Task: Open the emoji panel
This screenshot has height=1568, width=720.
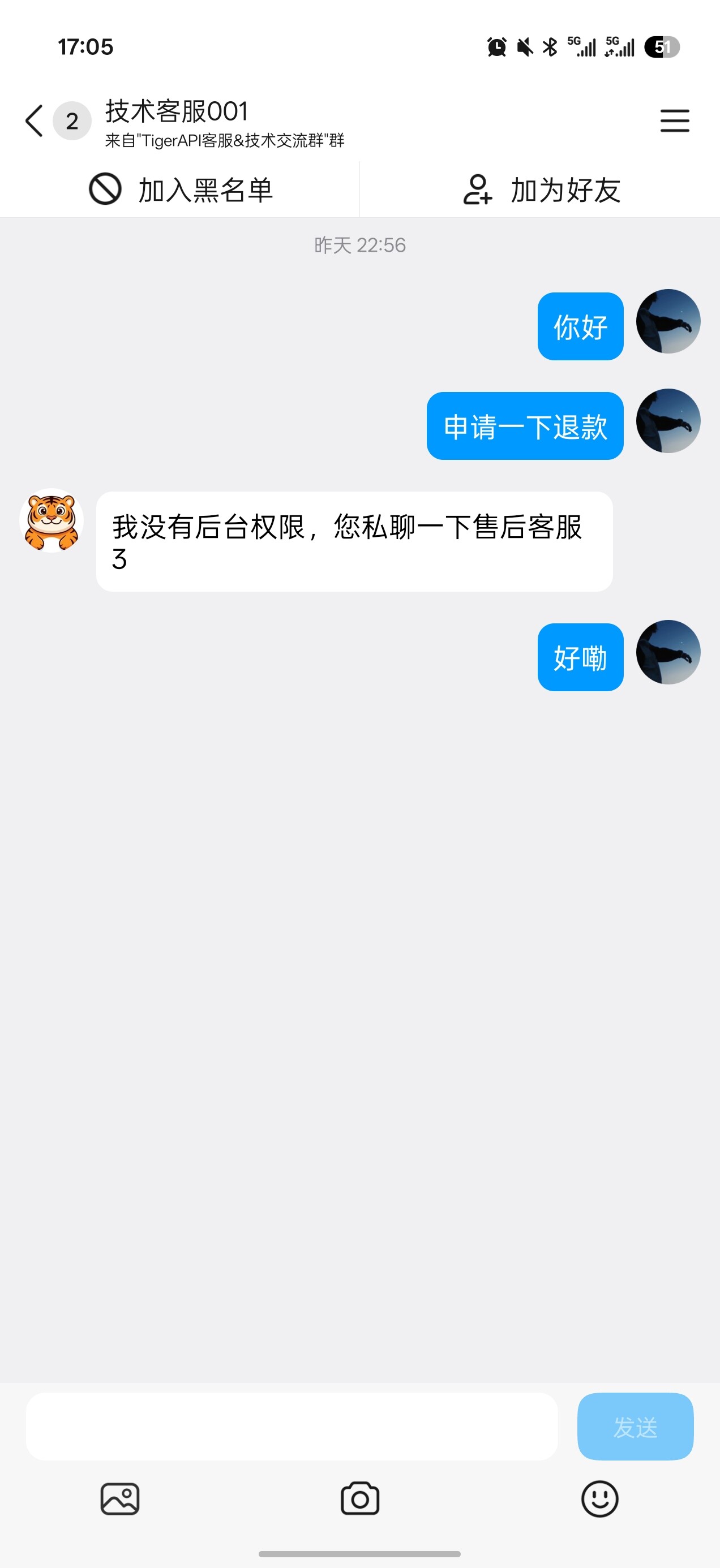Action: click(x=599, y=1498)
